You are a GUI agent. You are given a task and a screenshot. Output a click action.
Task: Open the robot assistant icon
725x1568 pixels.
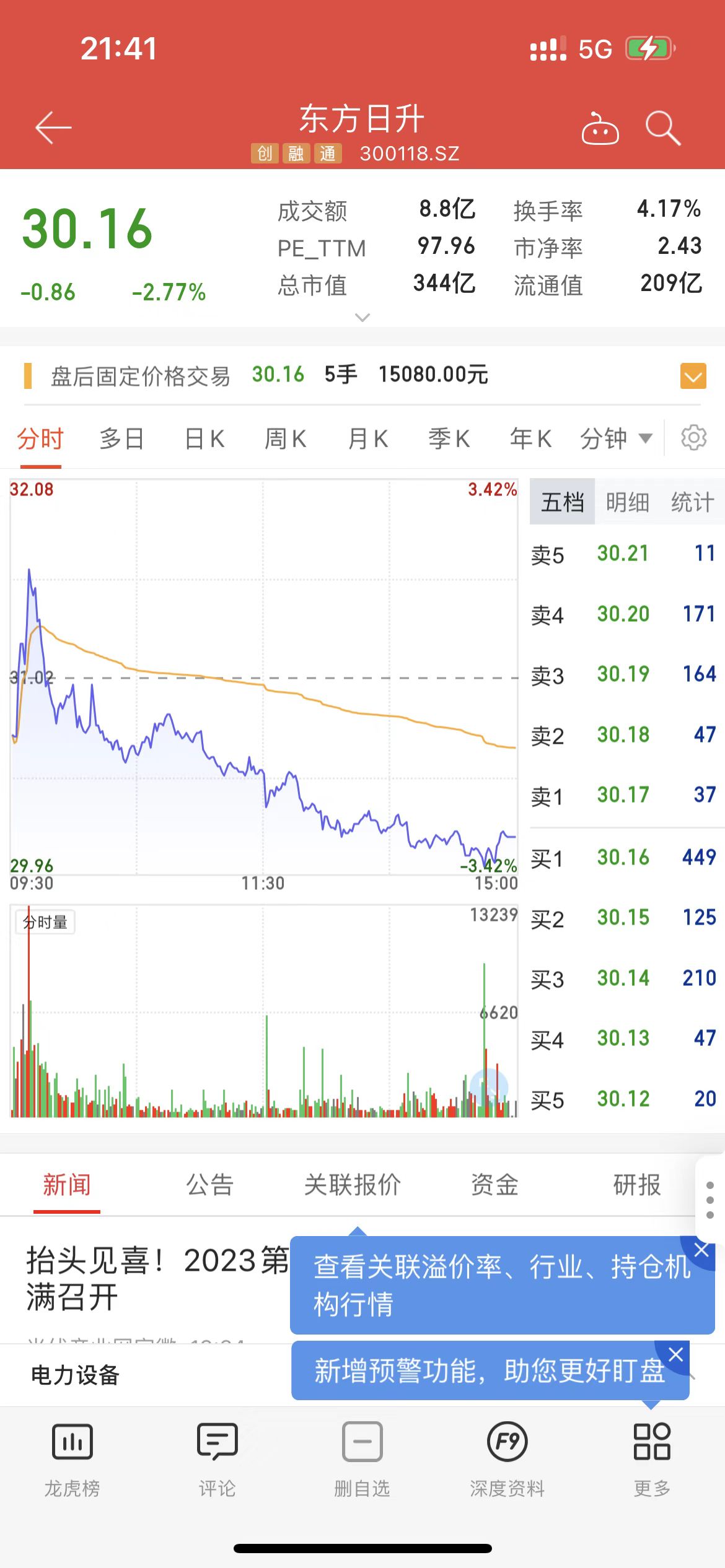(x=600, y=129)
